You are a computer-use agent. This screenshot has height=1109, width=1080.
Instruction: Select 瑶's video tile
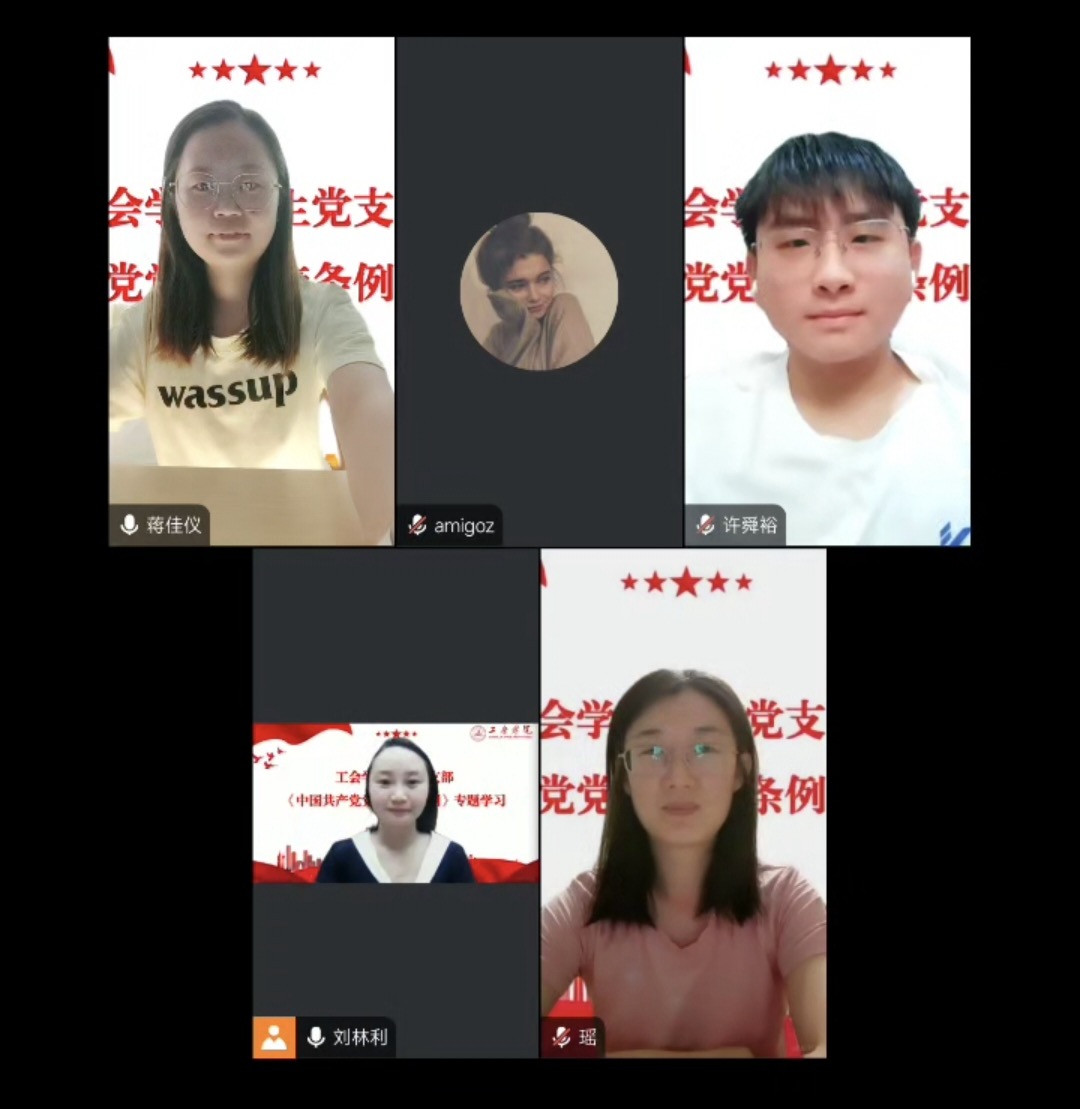pyautogui.click(x=683, y=803)
